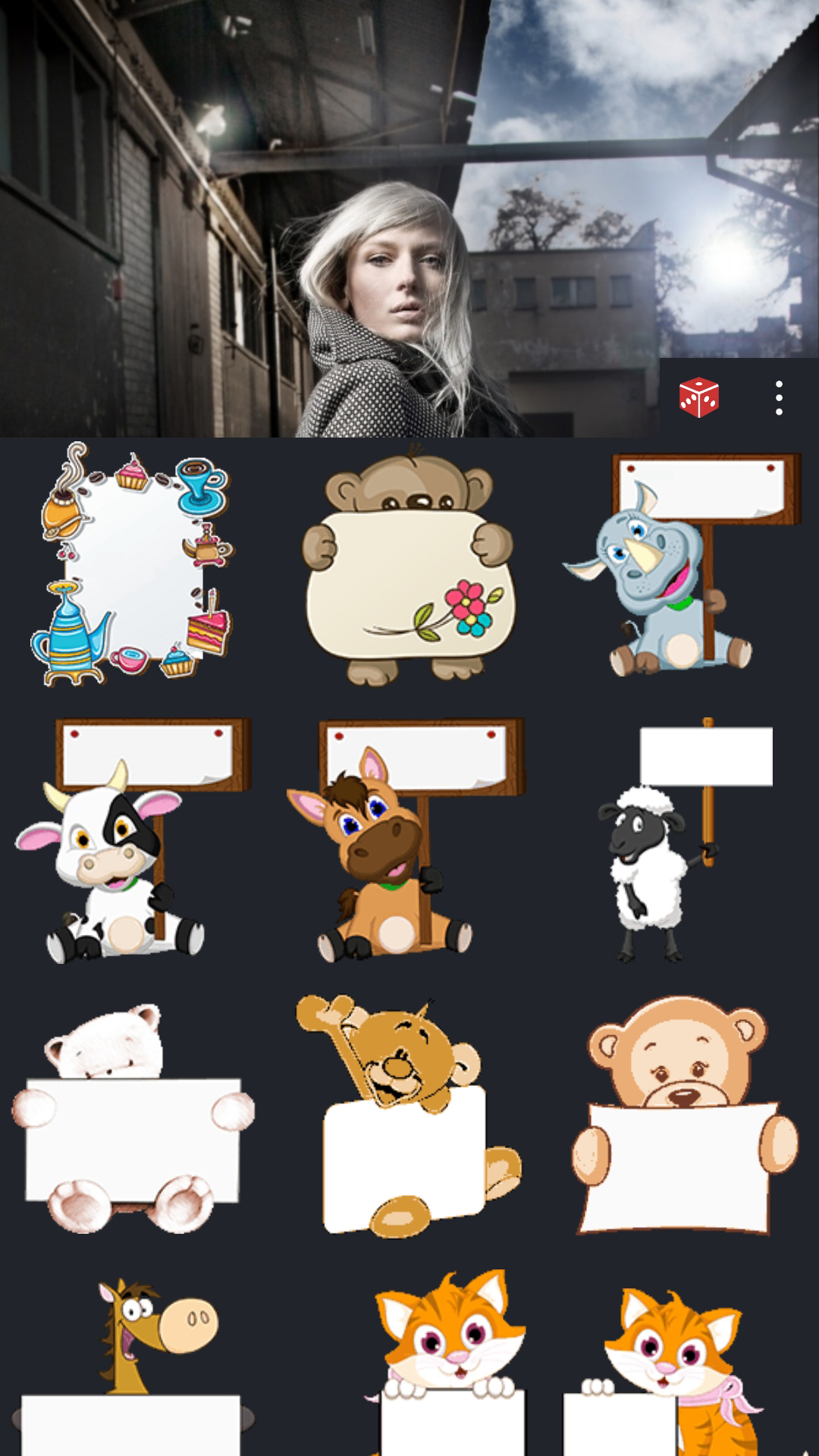The width and height of the screenshot is (819, 1456).
Task: Open the three-dot overflow menu
Action: [779, 397]
